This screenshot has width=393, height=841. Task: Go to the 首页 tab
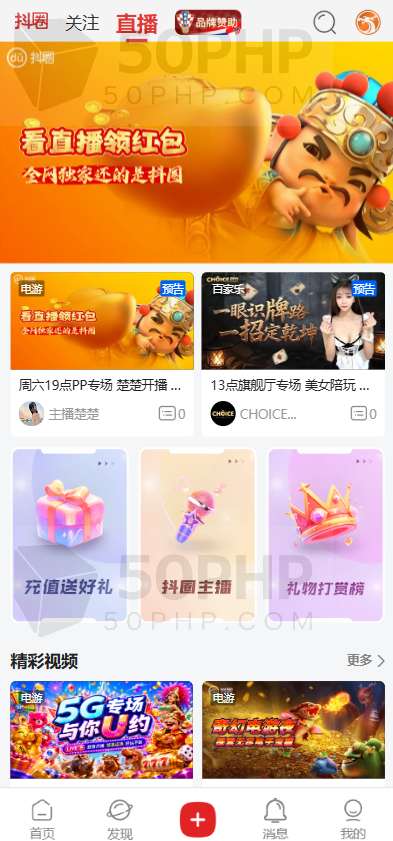coord(42,818)
